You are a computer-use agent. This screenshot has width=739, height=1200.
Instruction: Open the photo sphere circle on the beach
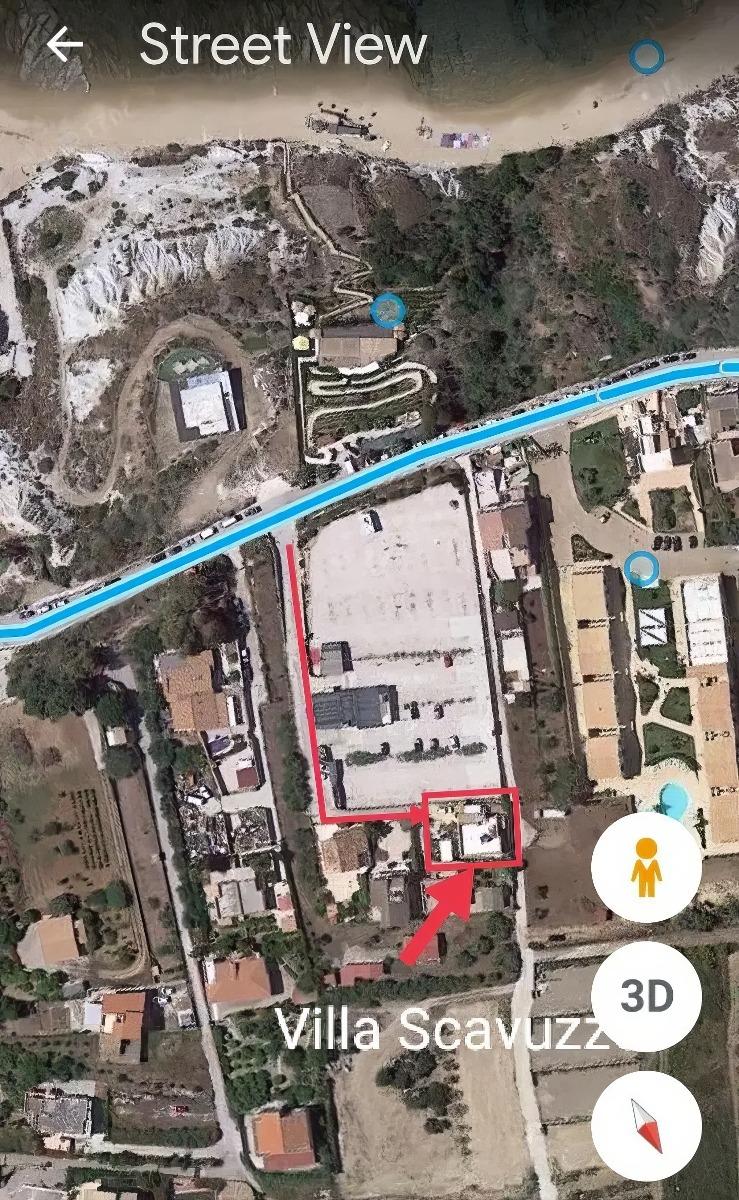click(x=647, y=57)
